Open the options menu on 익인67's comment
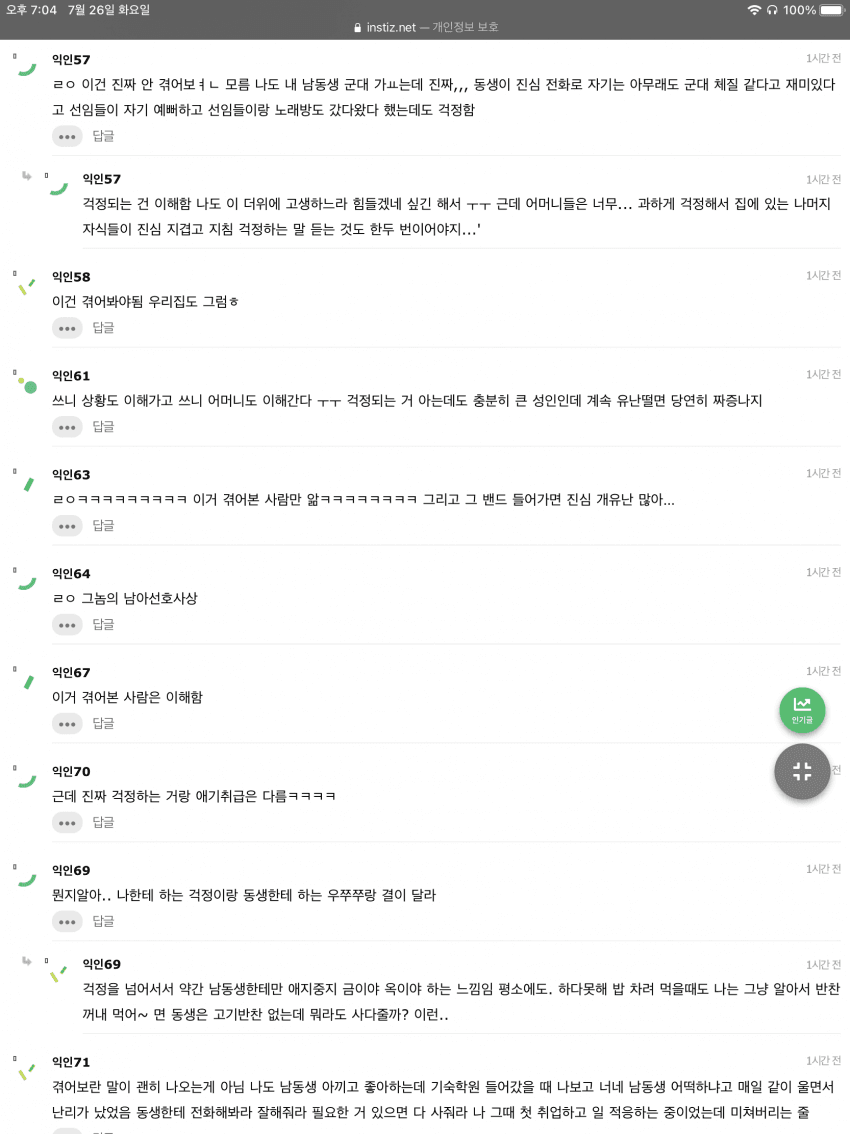This screenshot has height=1134, width=850. tap(67, 723)
